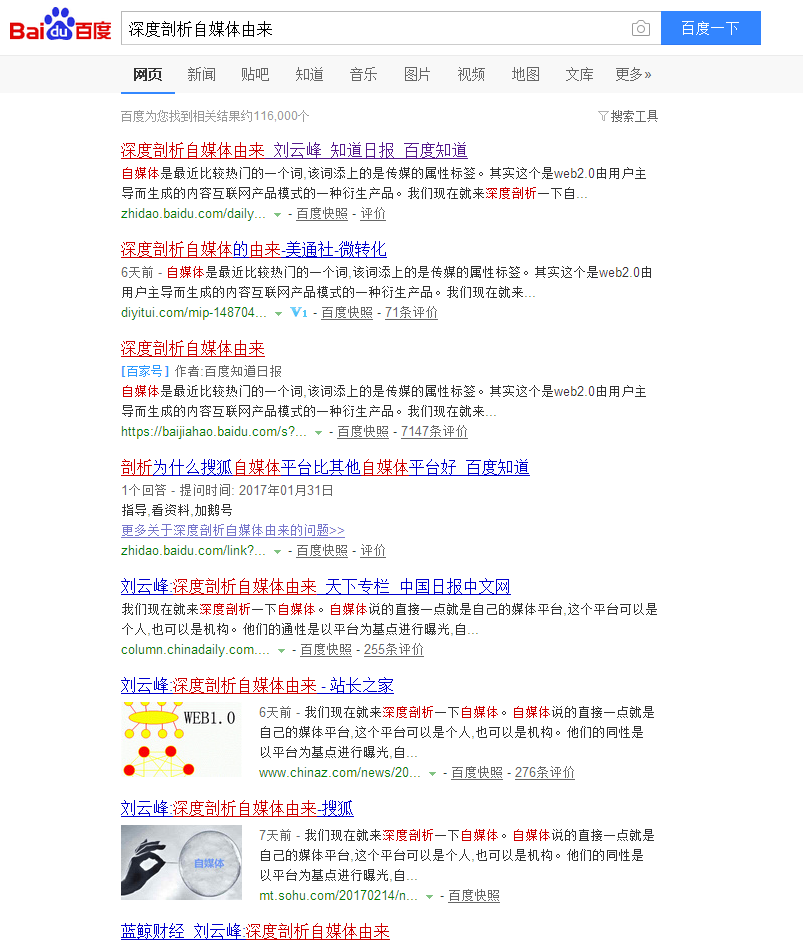Tap the camera image-search icon
This screenshot has height=947, width=803.
(x=641, y=29)
